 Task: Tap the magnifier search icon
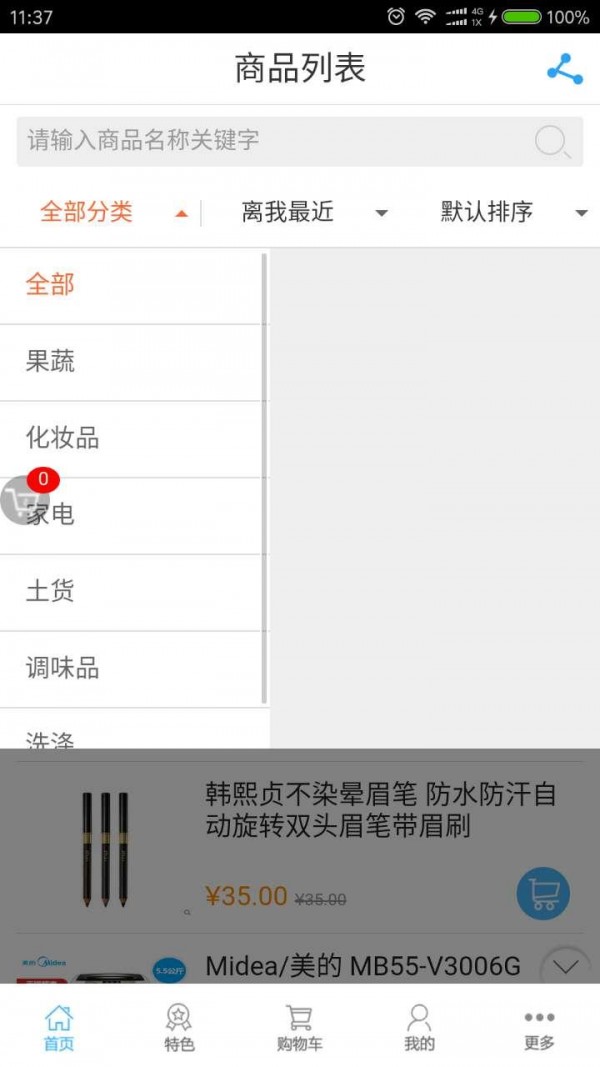(552, 141)
